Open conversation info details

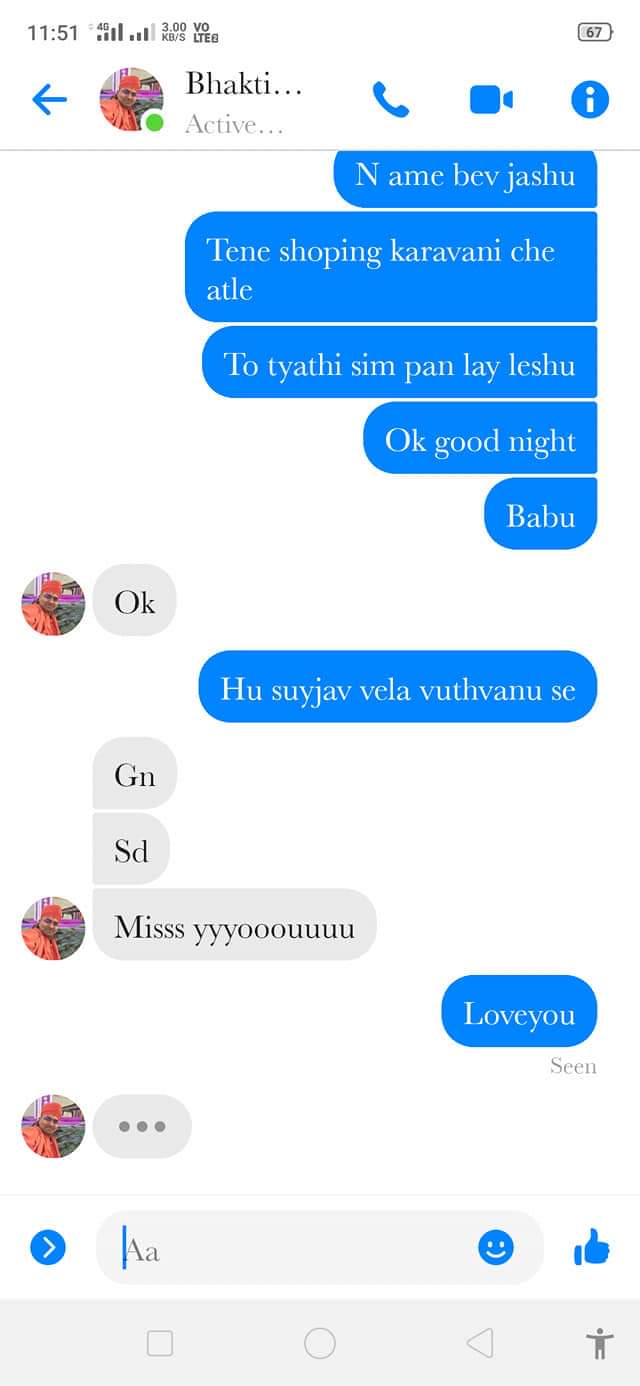590,99
